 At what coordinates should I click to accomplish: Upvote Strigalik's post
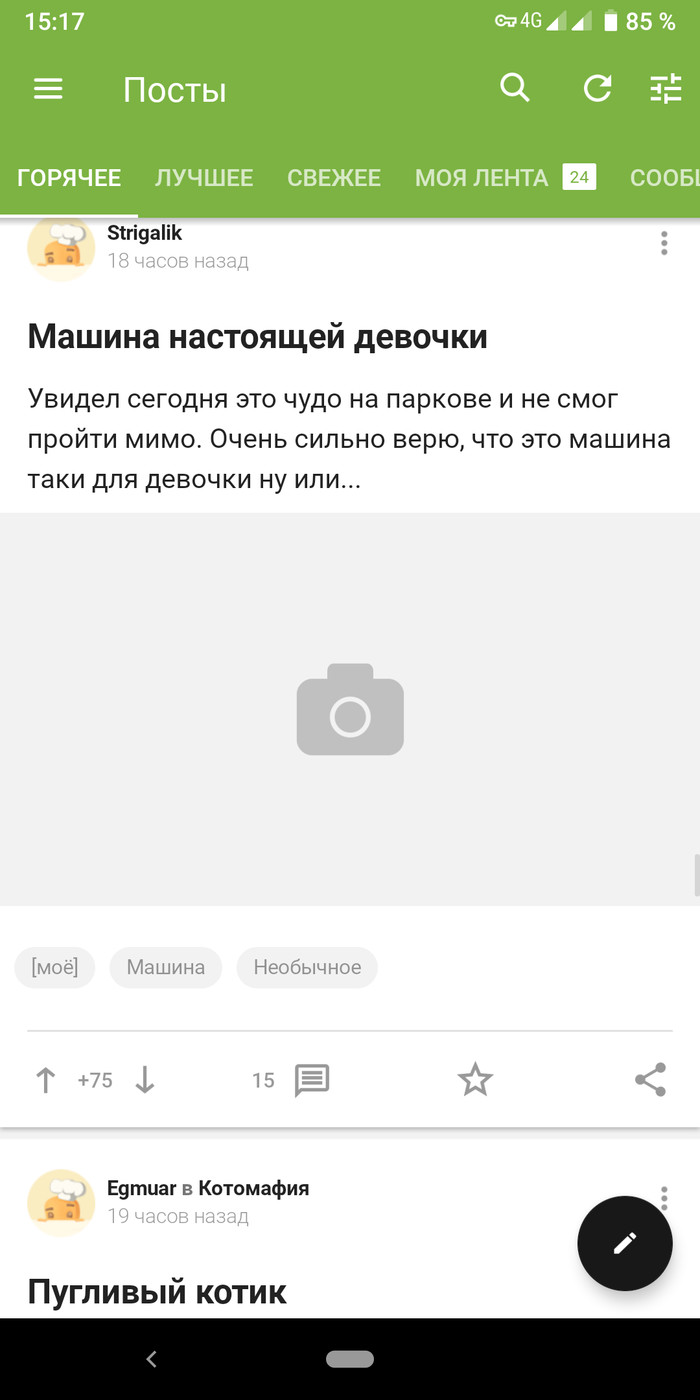pos(45,1080)
